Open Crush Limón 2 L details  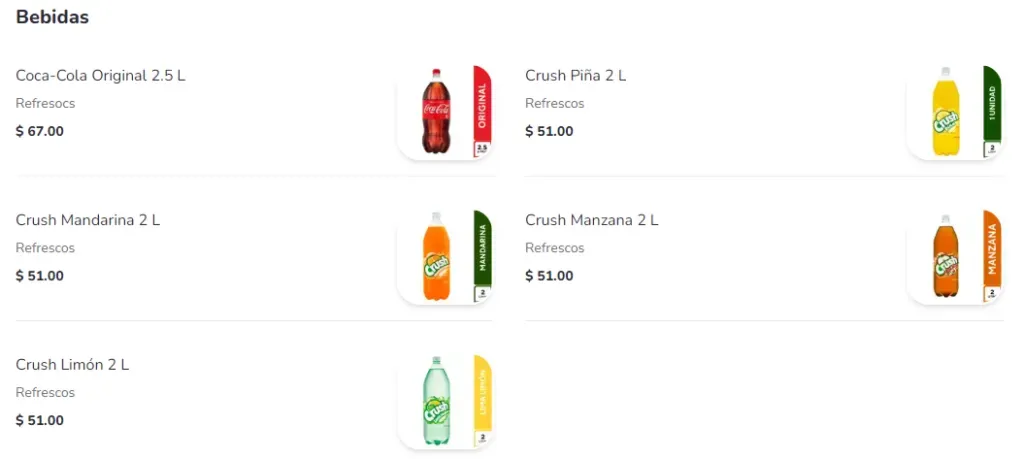click(73, 365)
